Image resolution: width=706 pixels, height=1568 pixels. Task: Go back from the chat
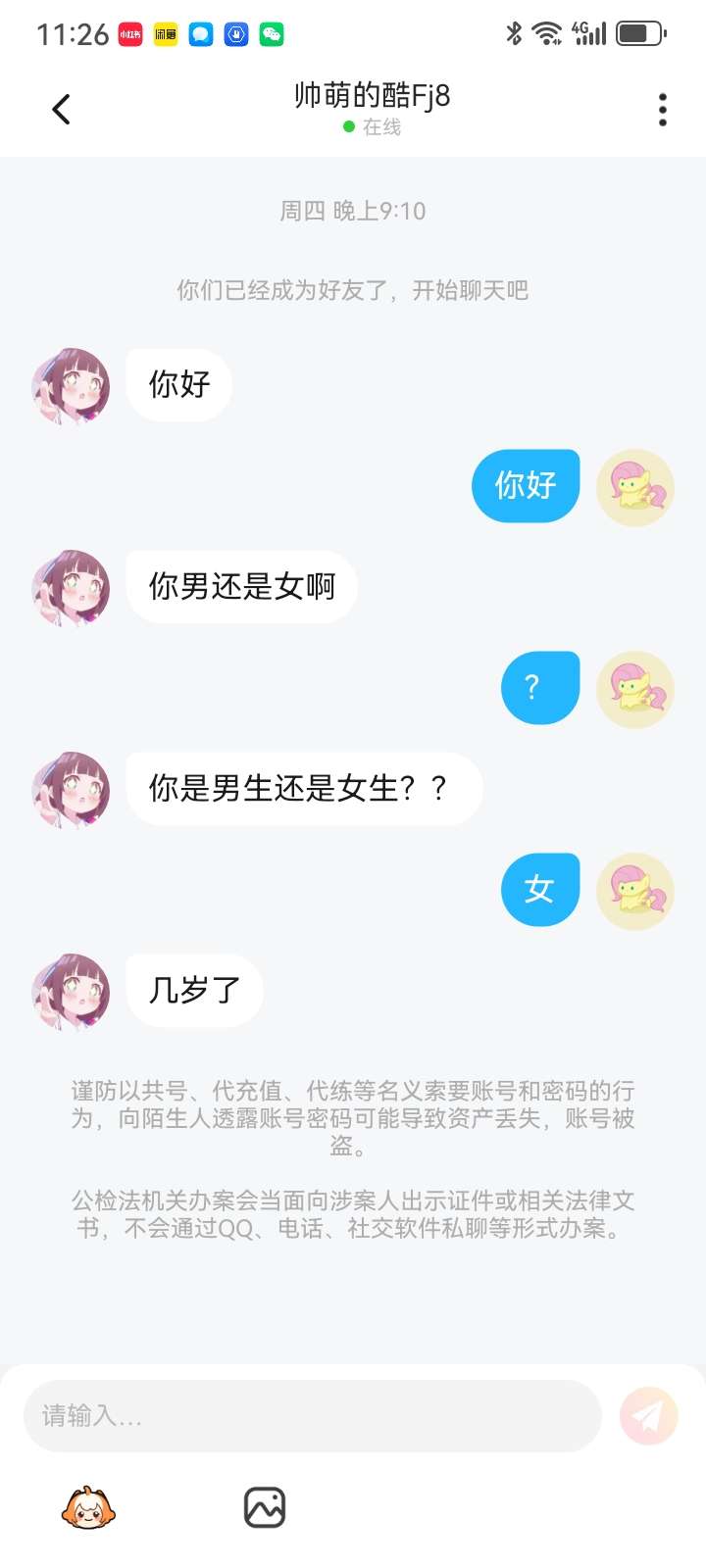point(61,109)
